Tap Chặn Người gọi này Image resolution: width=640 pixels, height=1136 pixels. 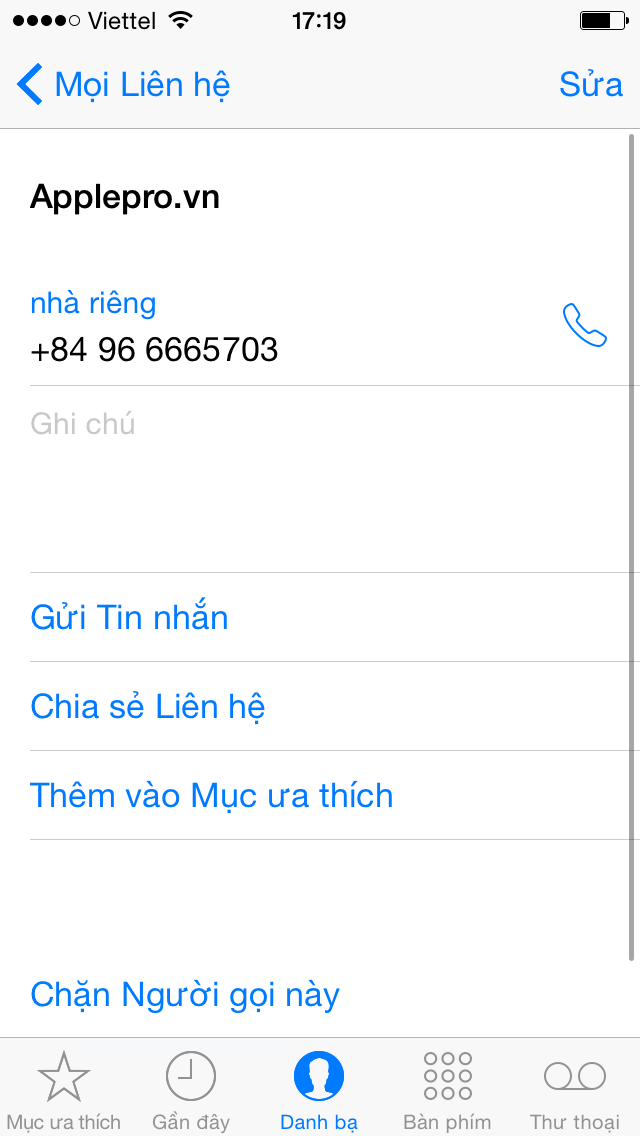coord(185,995)
